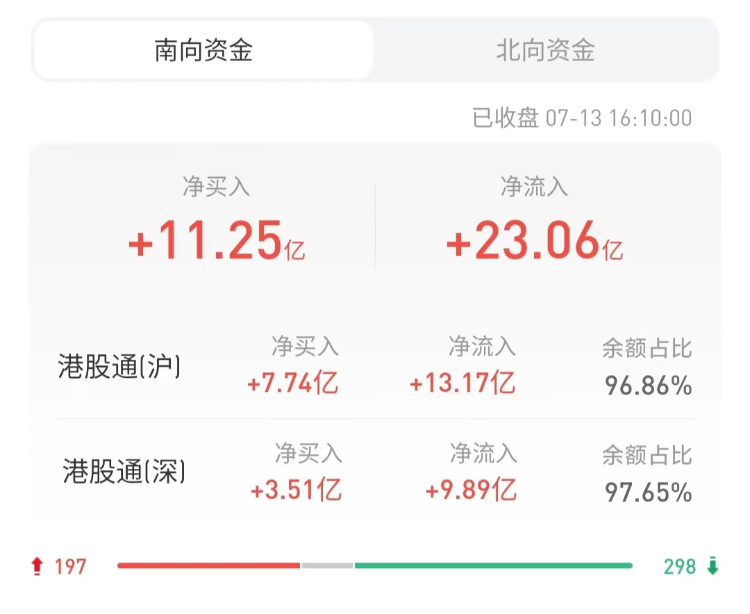This screenshot has height=614, width=750.
Task: Open the 港股通(沪) row
Action: [x=374, y=367]
